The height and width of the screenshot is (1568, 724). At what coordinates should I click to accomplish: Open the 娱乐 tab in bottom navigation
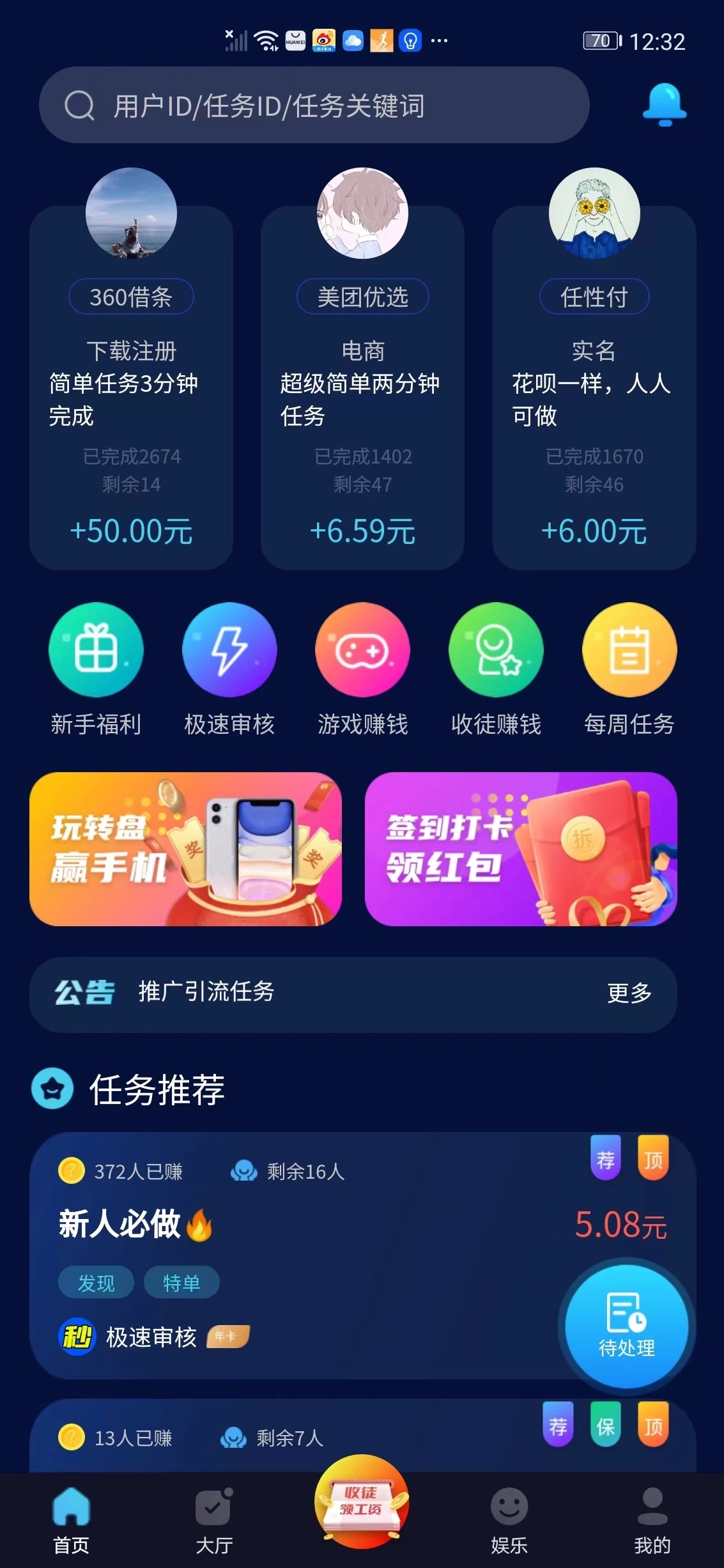[x=507, y=1518]
